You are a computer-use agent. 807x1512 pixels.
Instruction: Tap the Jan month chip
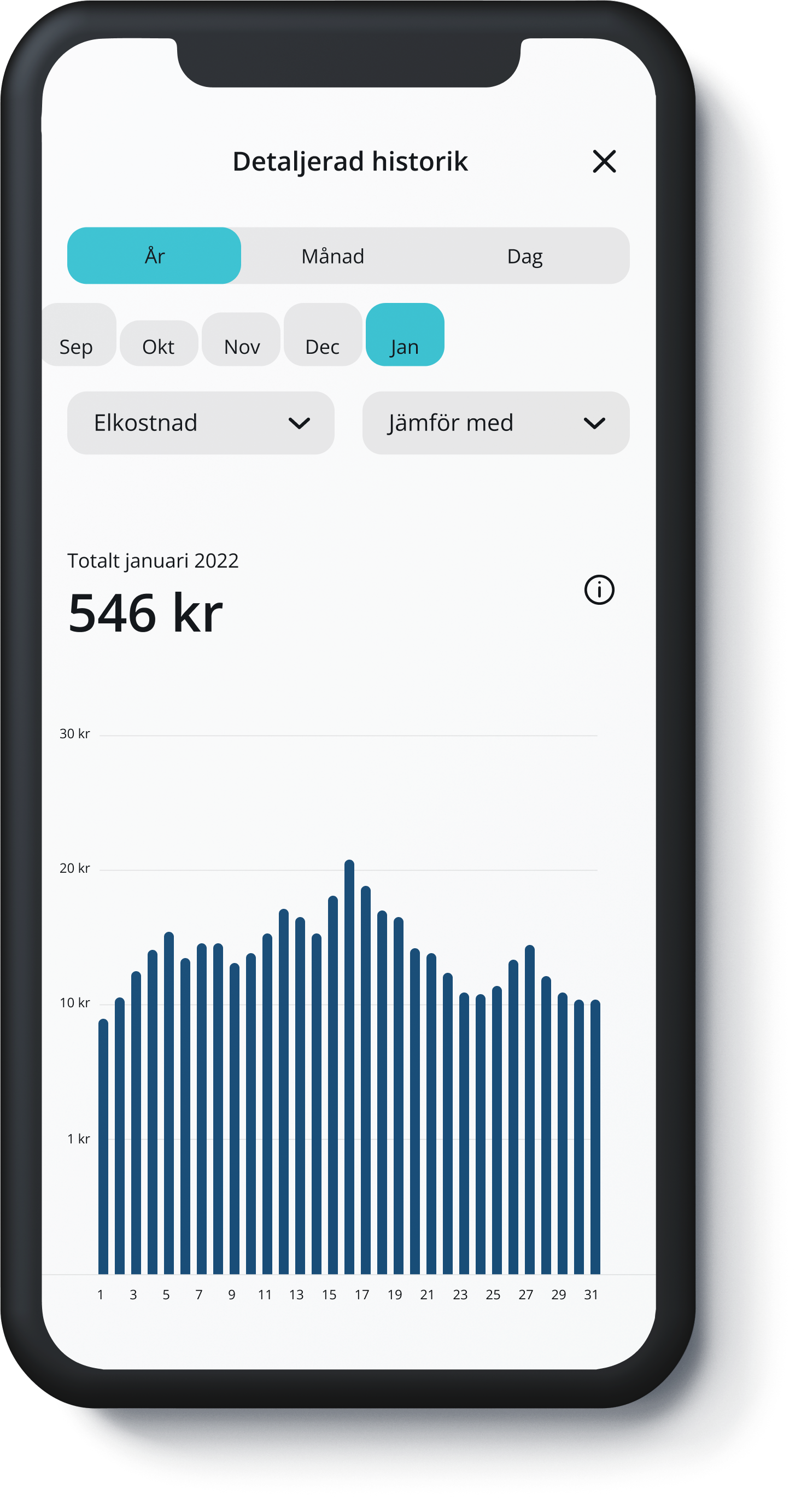405,335
